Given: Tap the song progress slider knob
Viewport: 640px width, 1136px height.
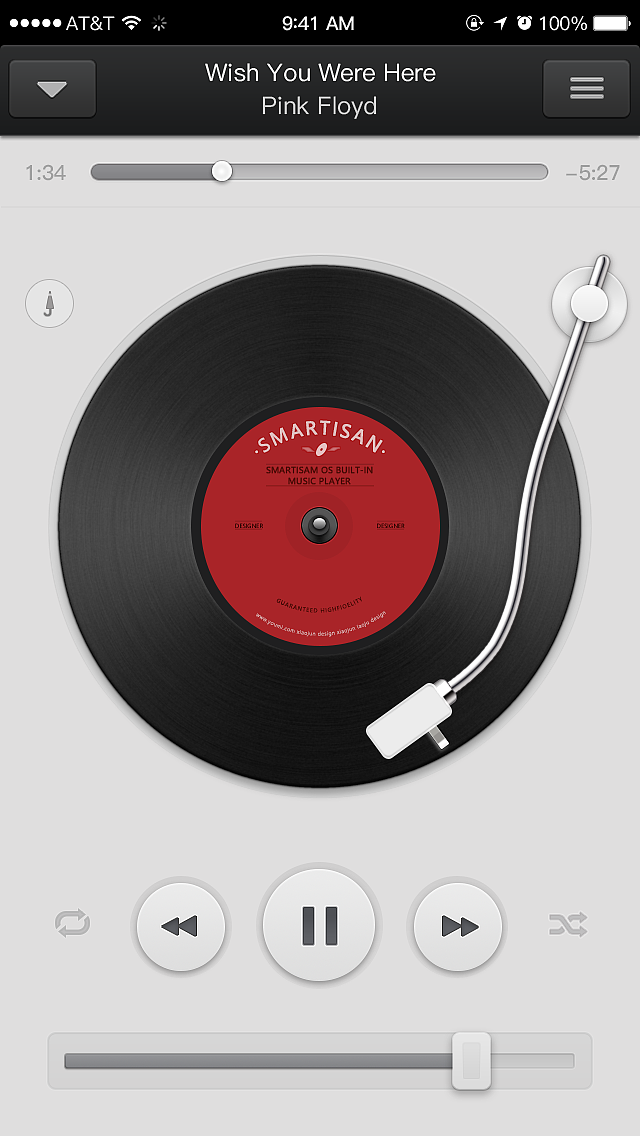Looking at the screenshot, I should point(222,172).
